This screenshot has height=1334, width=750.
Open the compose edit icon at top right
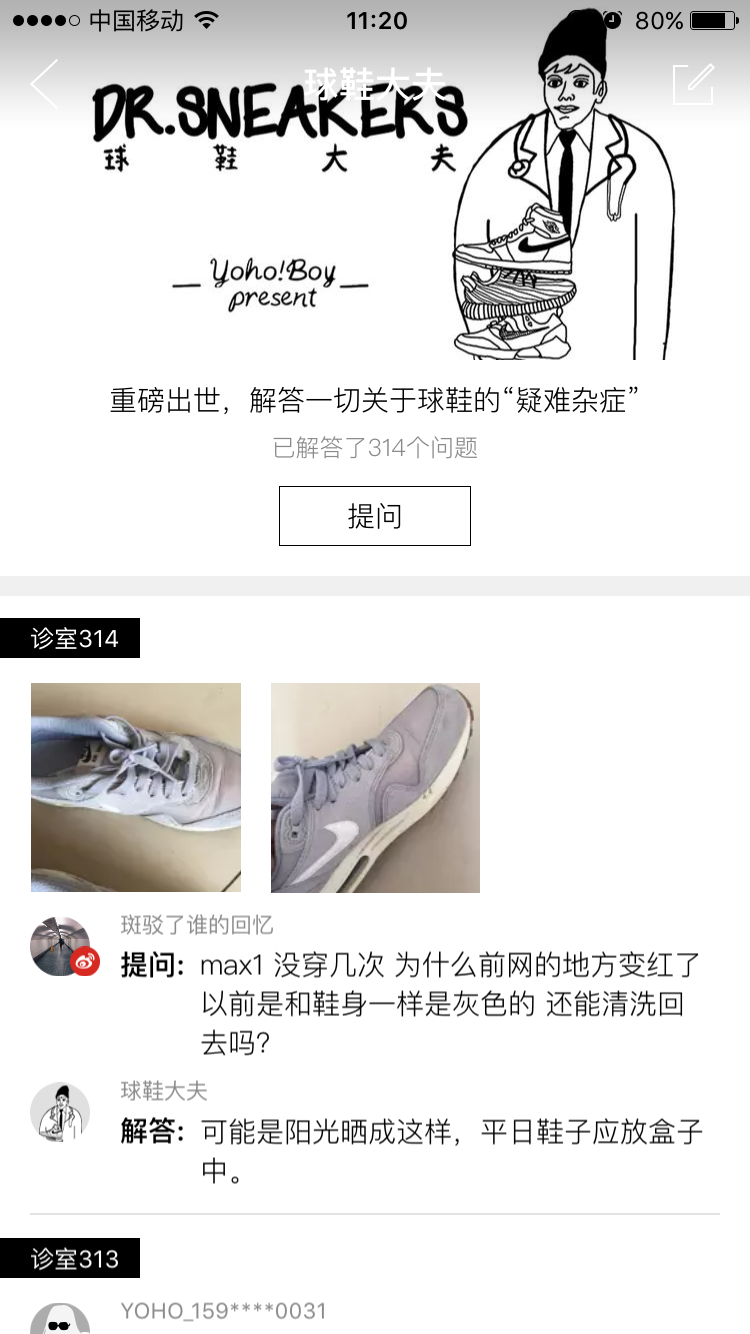694,84
